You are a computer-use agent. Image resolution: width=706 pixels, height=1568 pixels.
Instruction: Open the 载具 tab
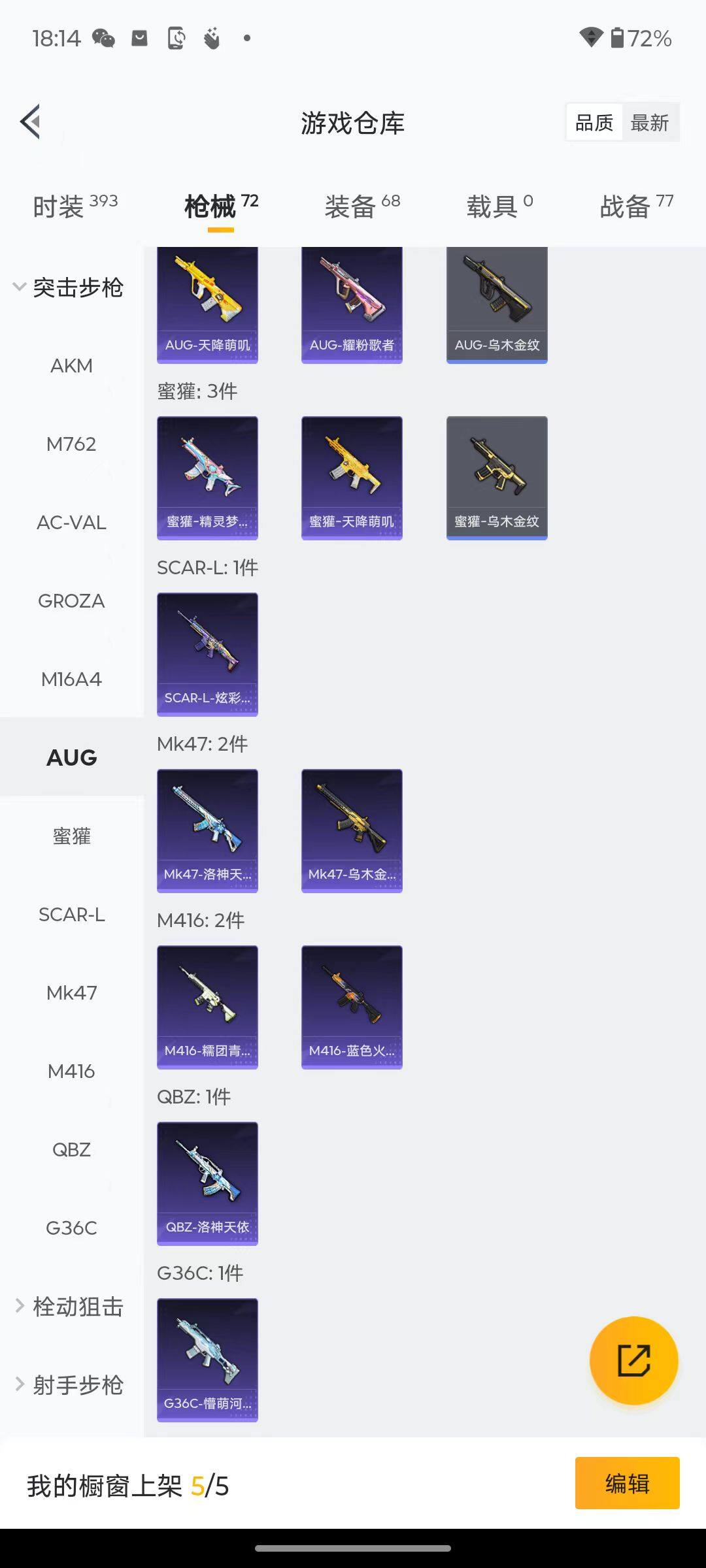(x=499, y=206)
